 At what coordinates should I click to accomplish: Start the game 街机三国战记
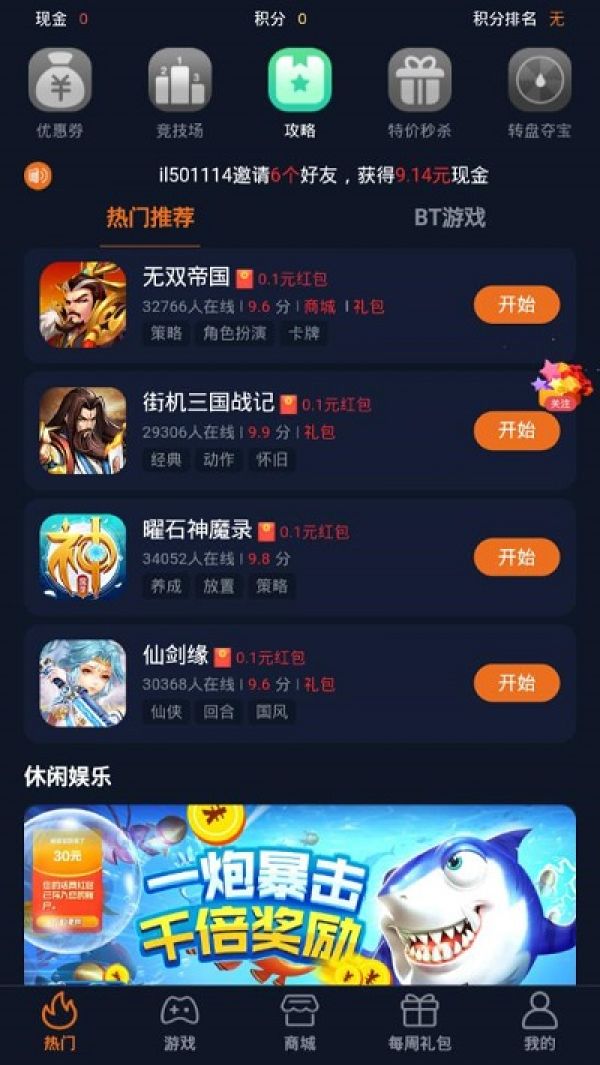[516, 431]
